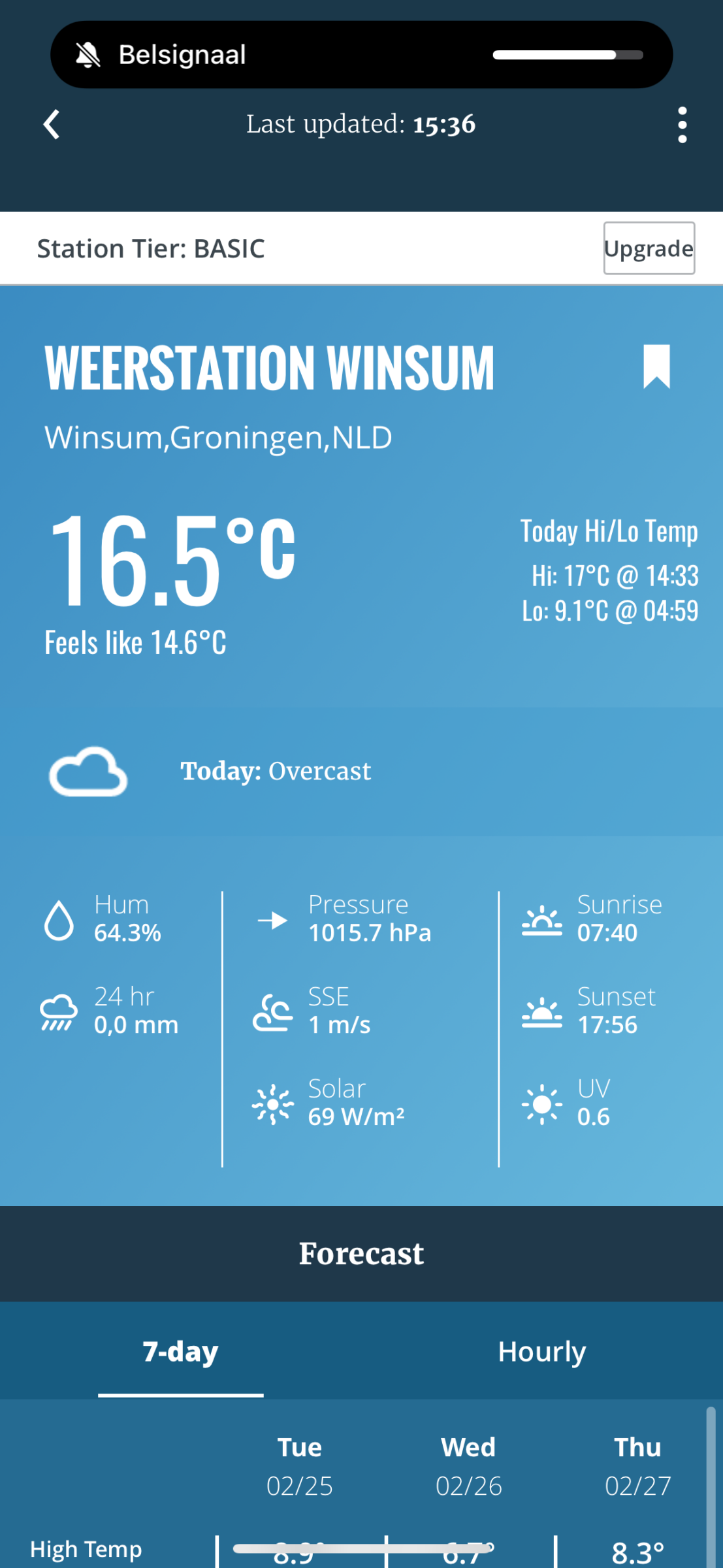Image resolution: width=723 pixels, height=1568 pixels.
Task: Switch to the Hourly forecast tab
Action: pos(541,1352)
